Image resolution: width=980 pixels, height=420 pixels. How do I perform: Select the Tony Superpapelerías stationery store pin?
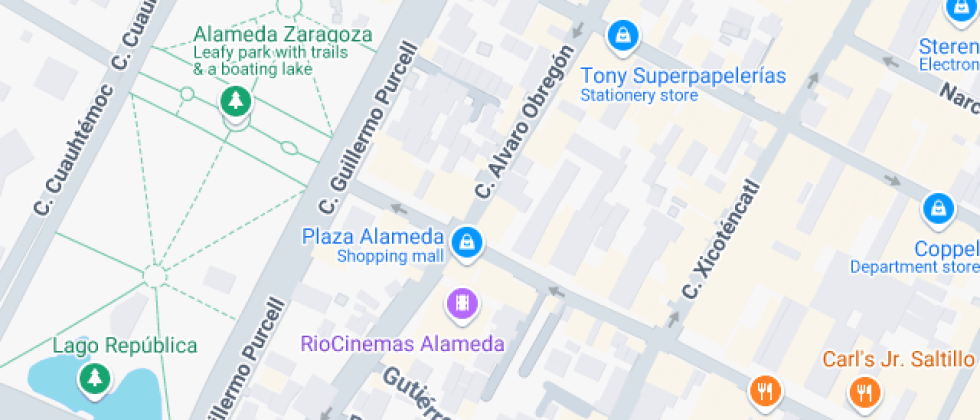623,37
